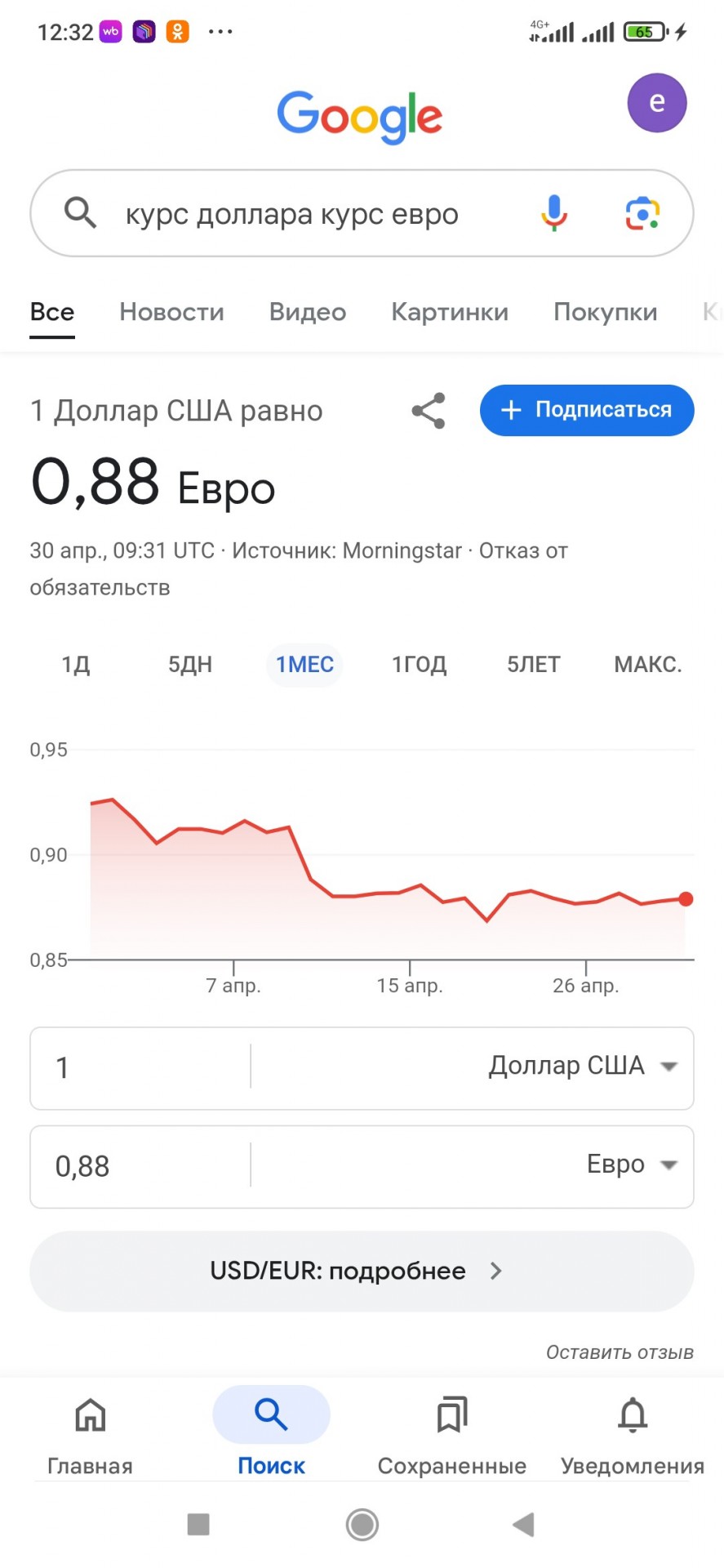Select the 1Д chart range
The width and height of the screenshot is (724, 1568).
(x=76, y=665)
